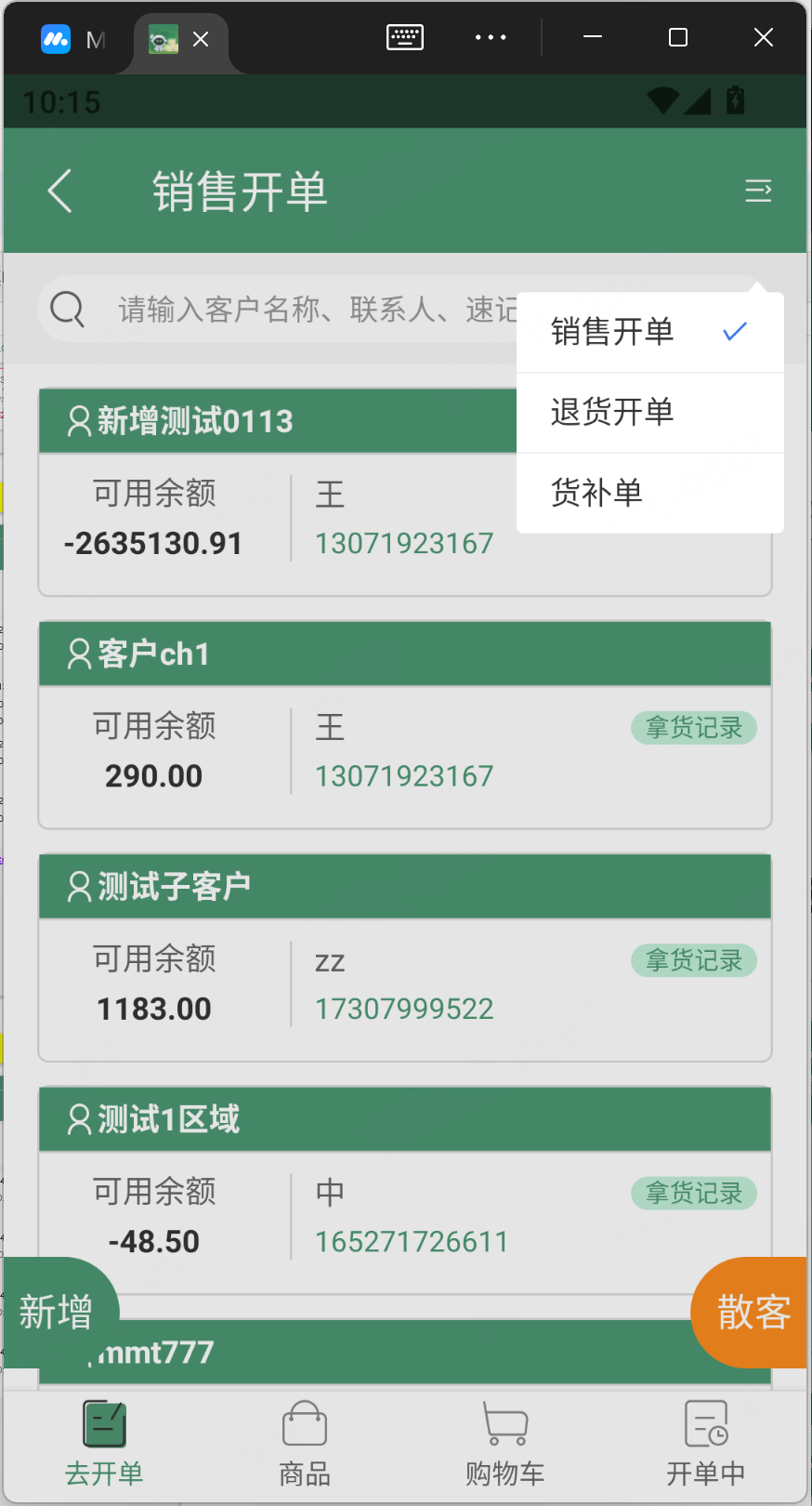Viewport: 812px width, 1506px height.
Task: Open customer 测试子客户 card
Action: click(404, 886)
